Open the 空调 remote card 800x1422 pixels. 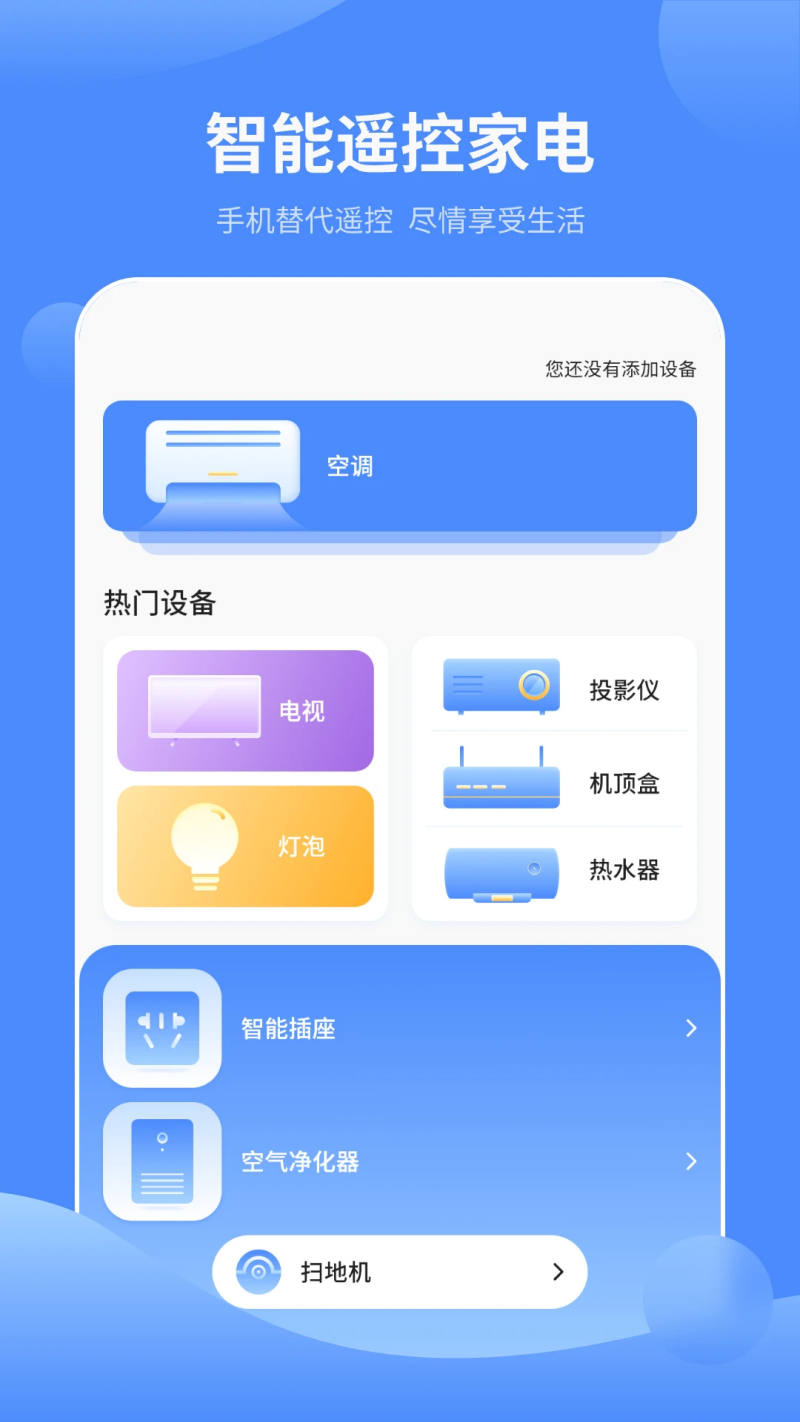point(399,466)
